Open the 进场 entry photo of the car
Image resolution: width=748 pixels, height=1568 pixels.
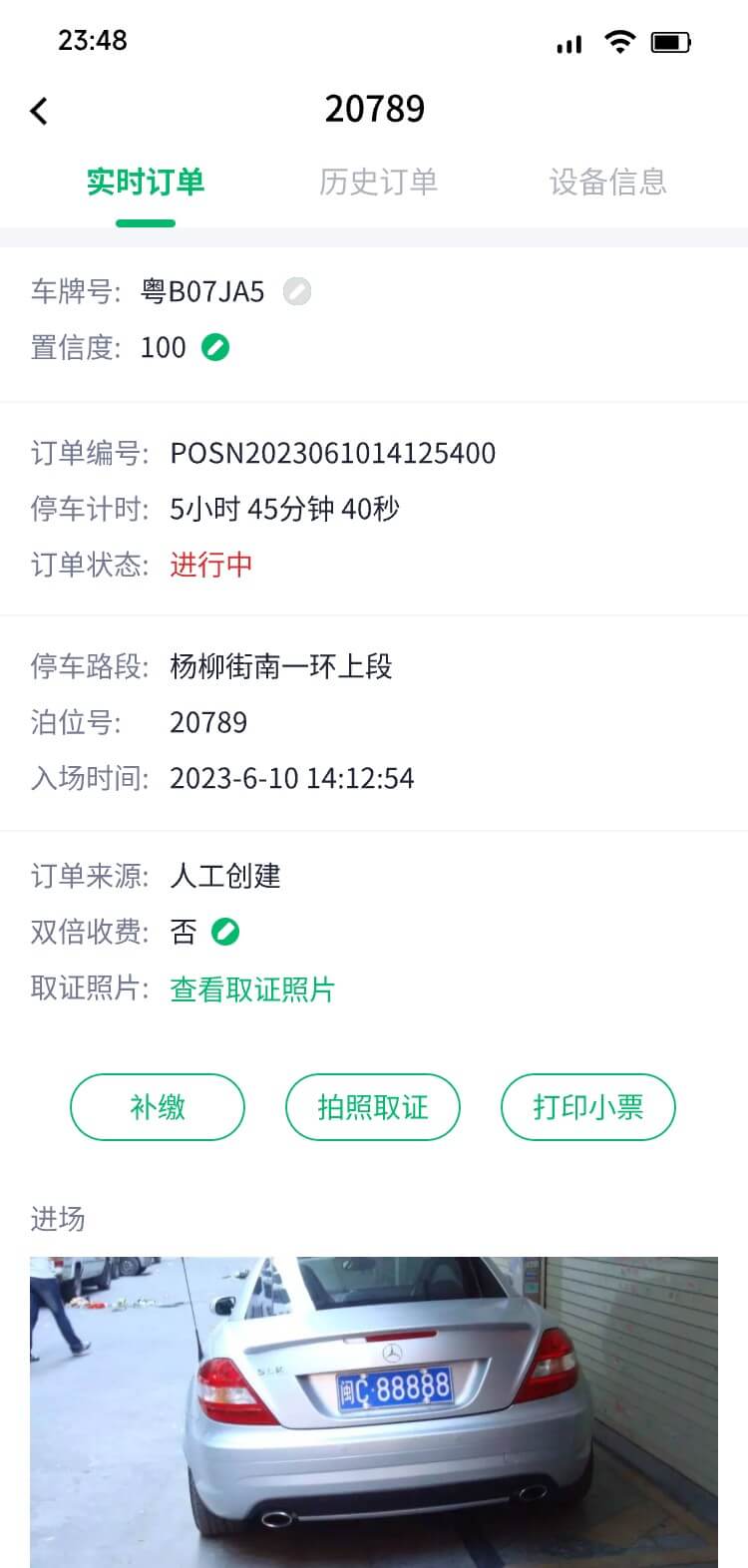(374, 1412)
